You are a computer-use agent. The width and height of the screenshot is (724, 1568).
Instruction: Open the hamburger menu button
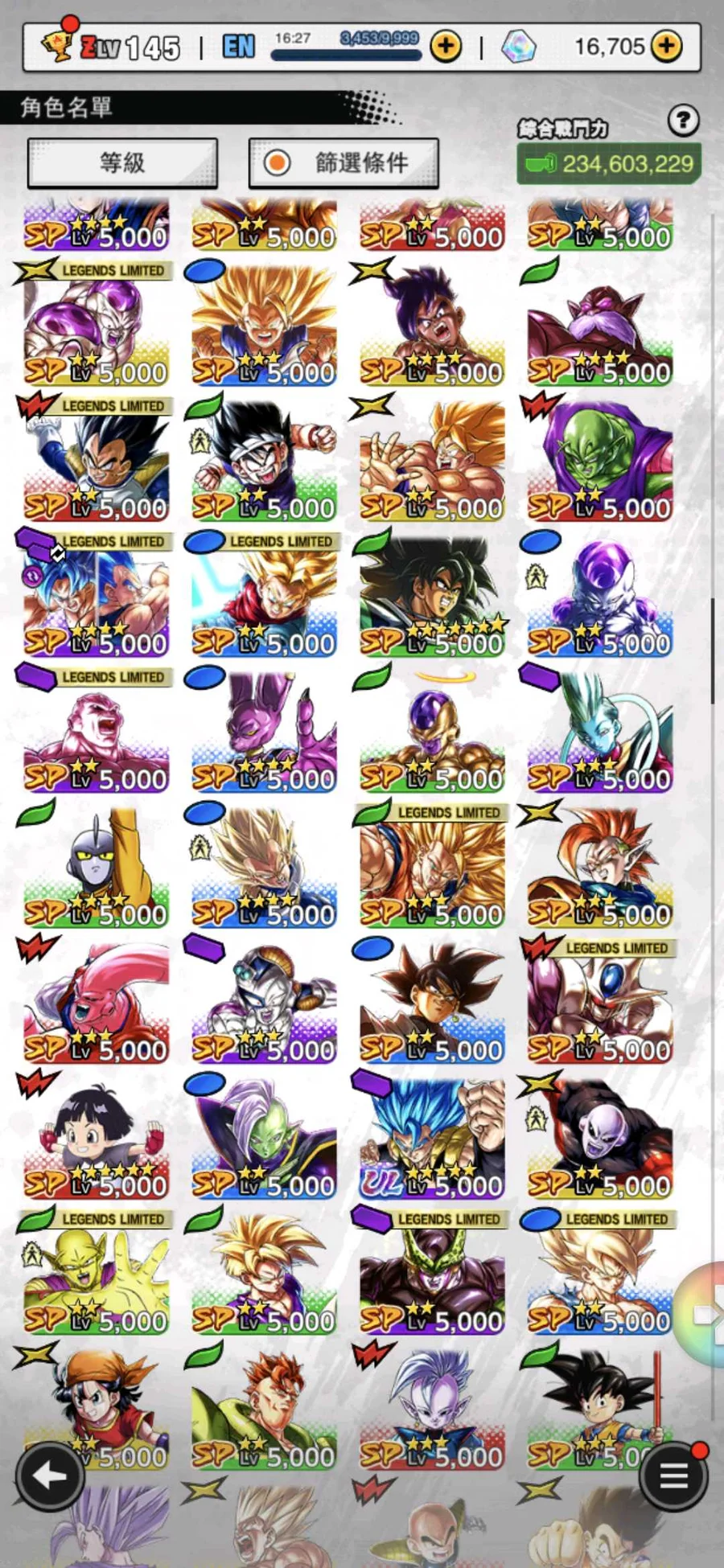674,1476
